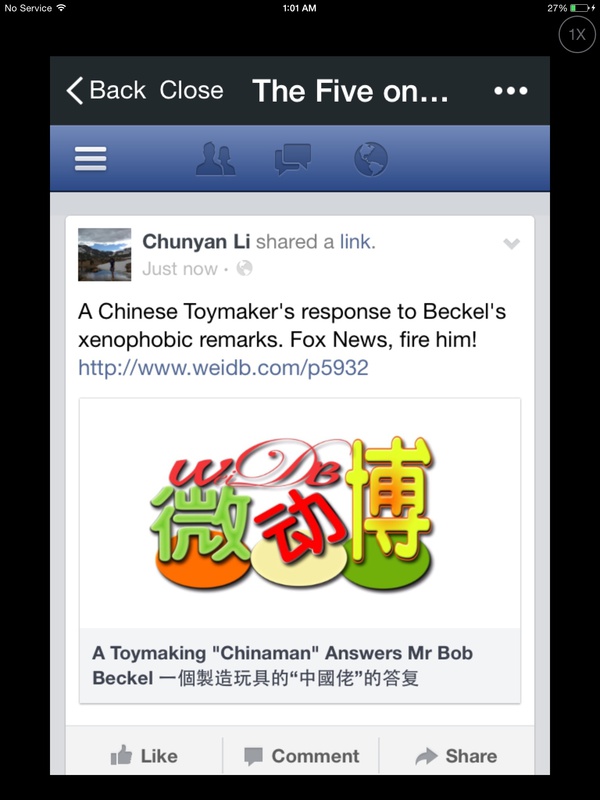Open the friend requests icon

click(216, 159)
